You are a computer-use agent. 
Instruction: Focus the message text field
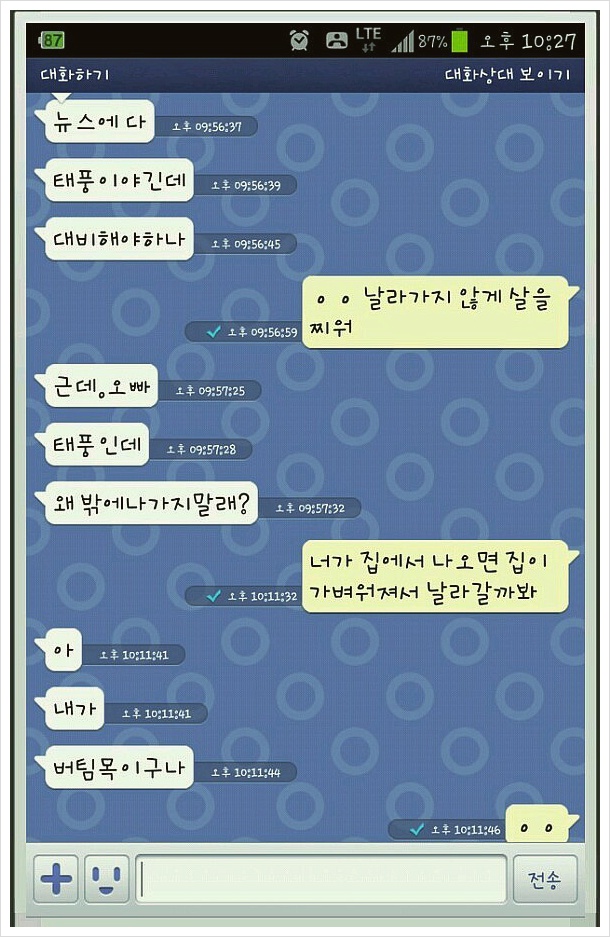(322, 880)
